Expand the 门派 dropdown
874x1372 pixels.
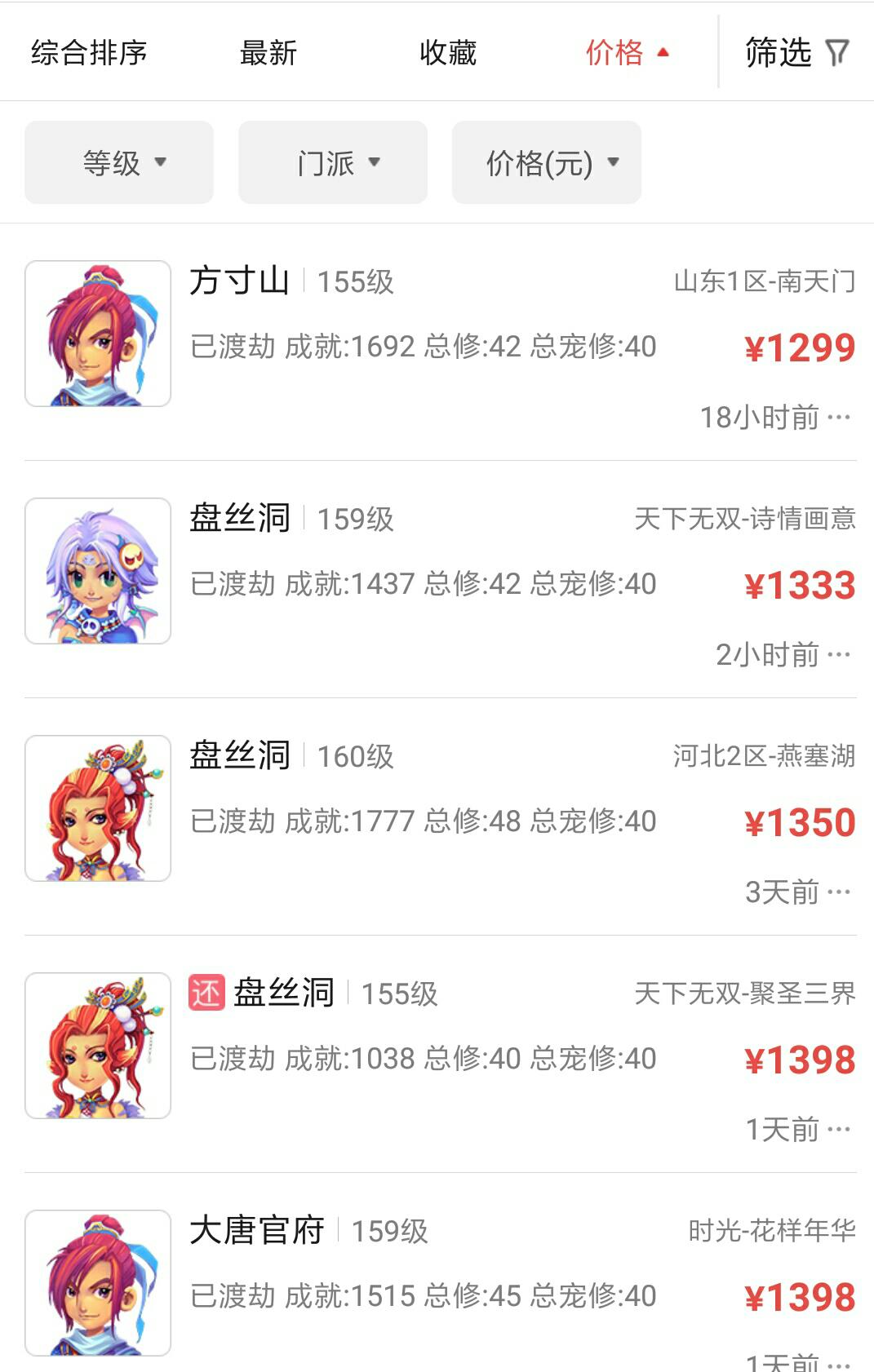click(333, 162)
